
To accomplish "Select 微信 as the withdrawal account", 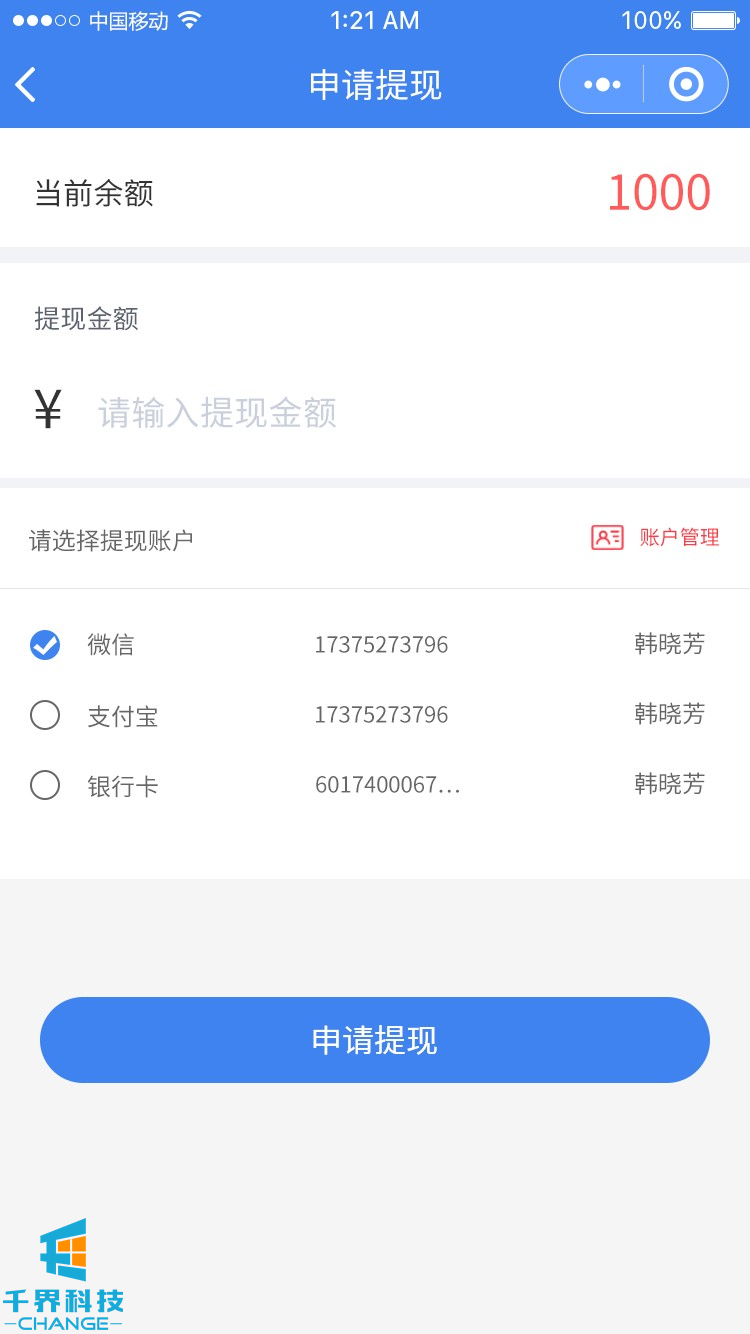I will click(x=45, y=645).
